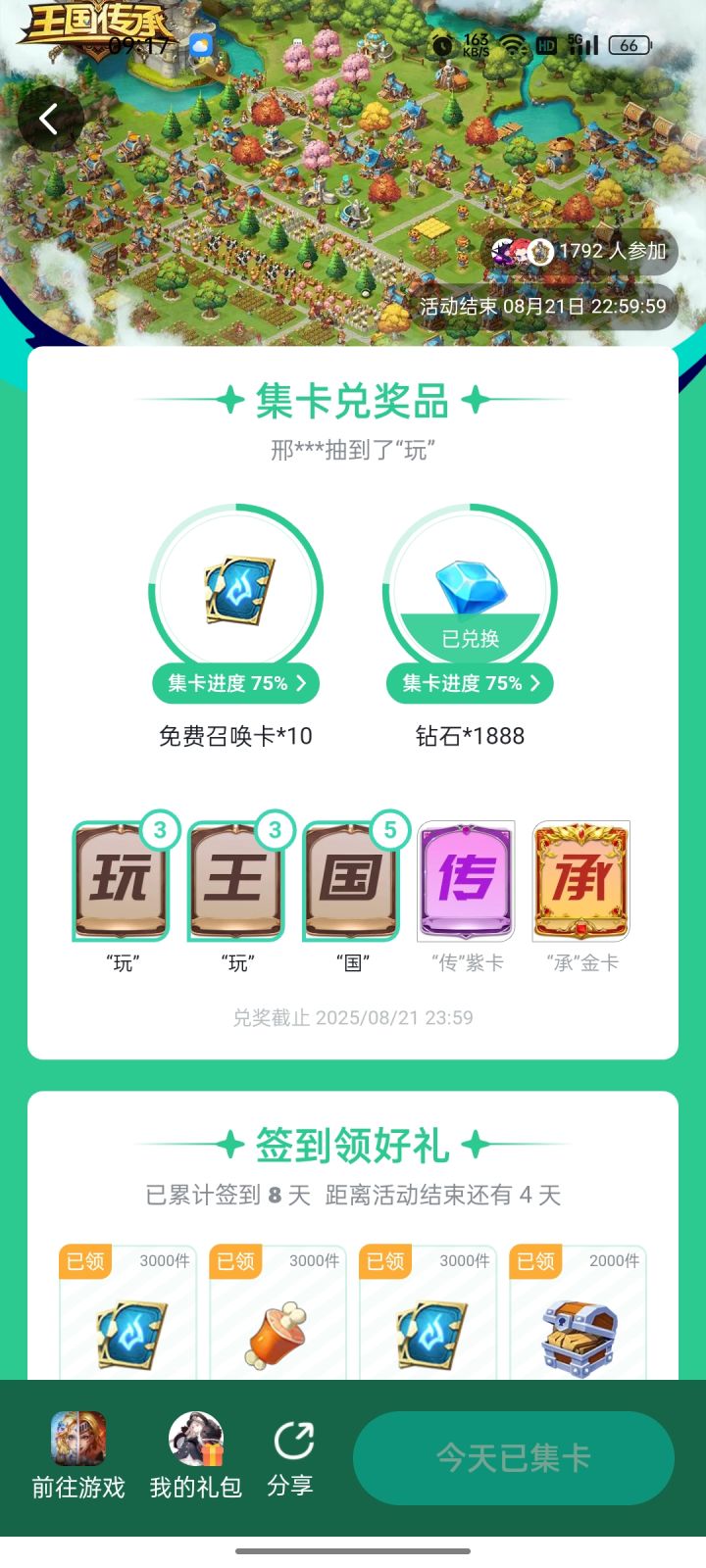The height and width of the screenshot is (1568, 706).
Task: Tap the 已领 badge on first reward
Action: 84,1262
